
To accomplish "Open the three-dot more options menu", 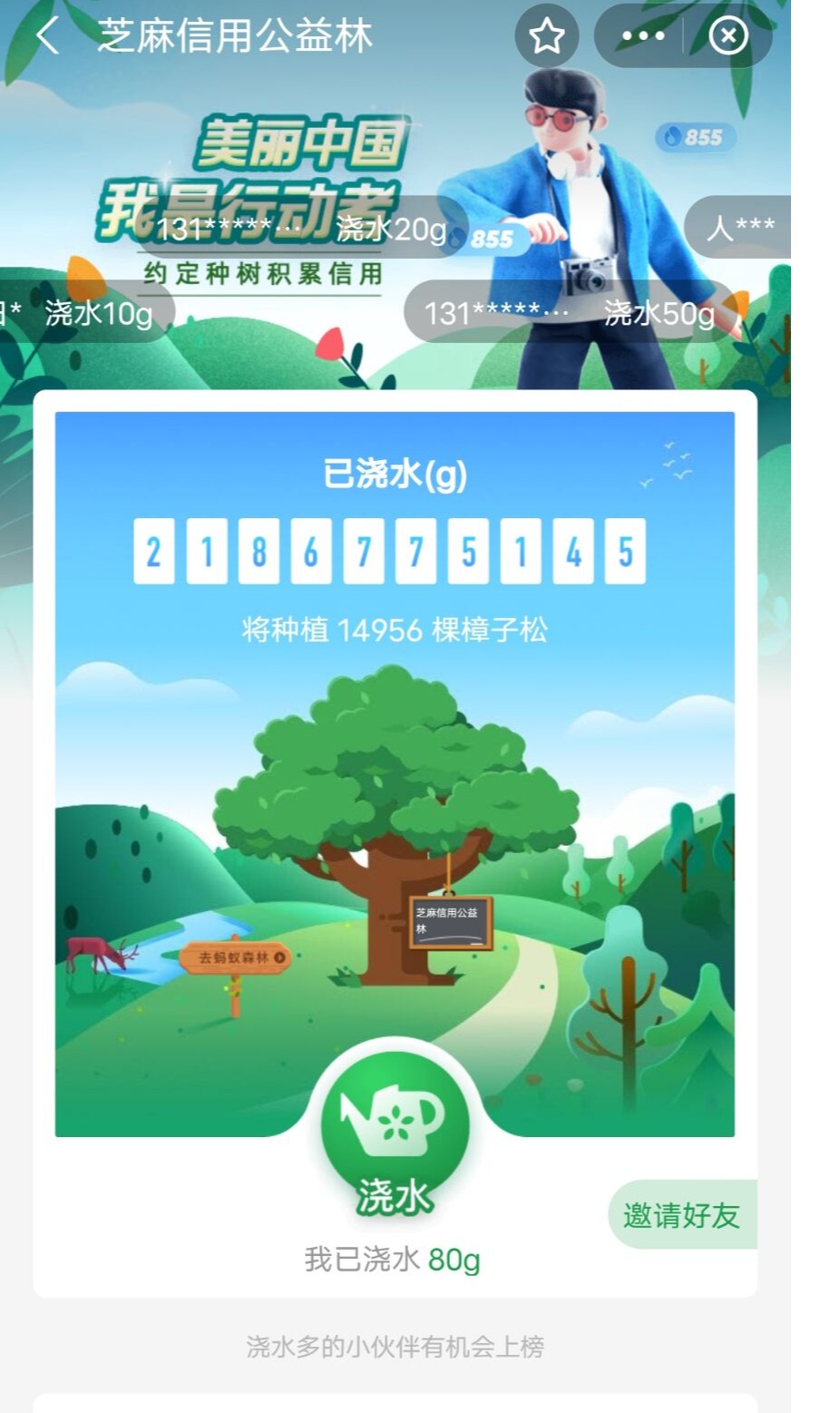I will [643, 36].
